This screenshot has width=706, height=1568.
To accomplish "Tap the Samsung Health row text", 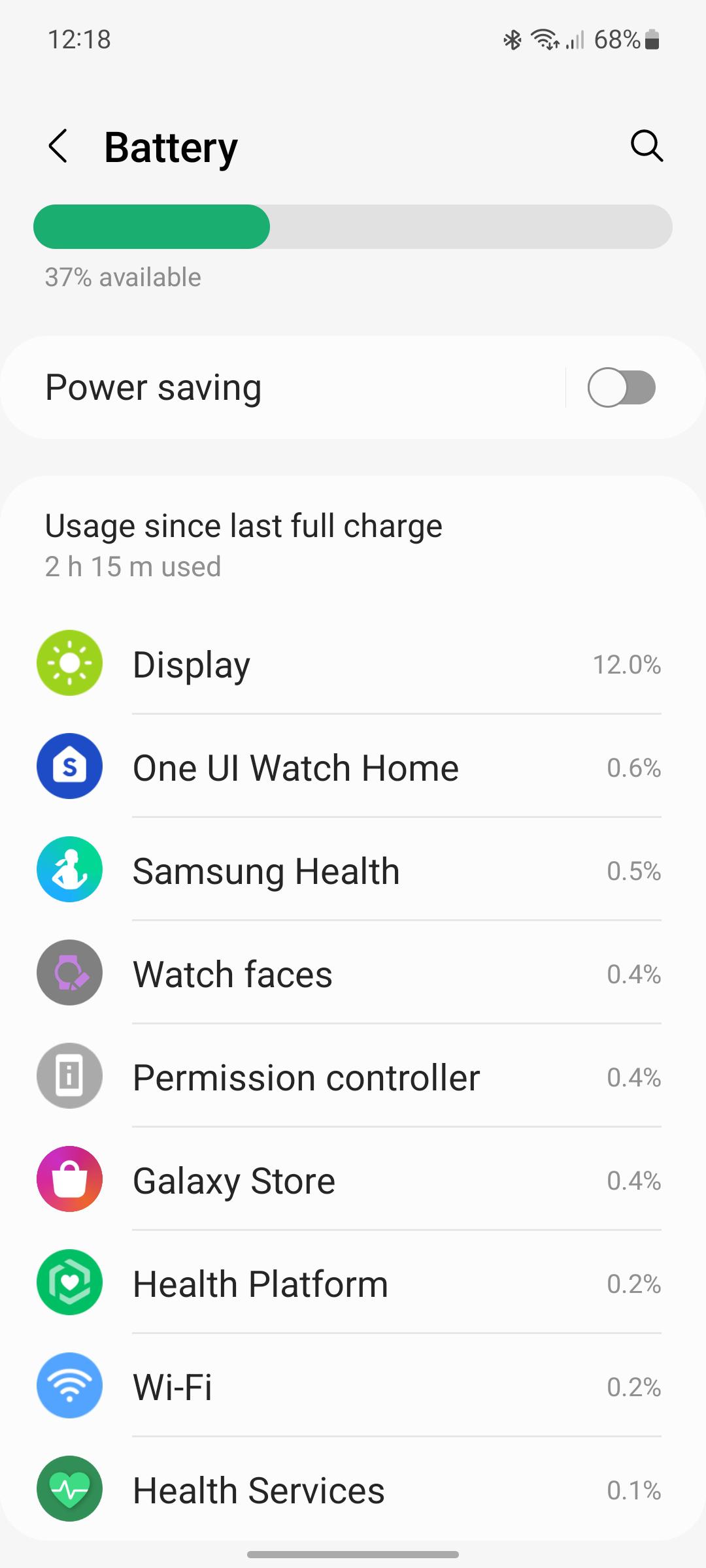I will (265, 870).
